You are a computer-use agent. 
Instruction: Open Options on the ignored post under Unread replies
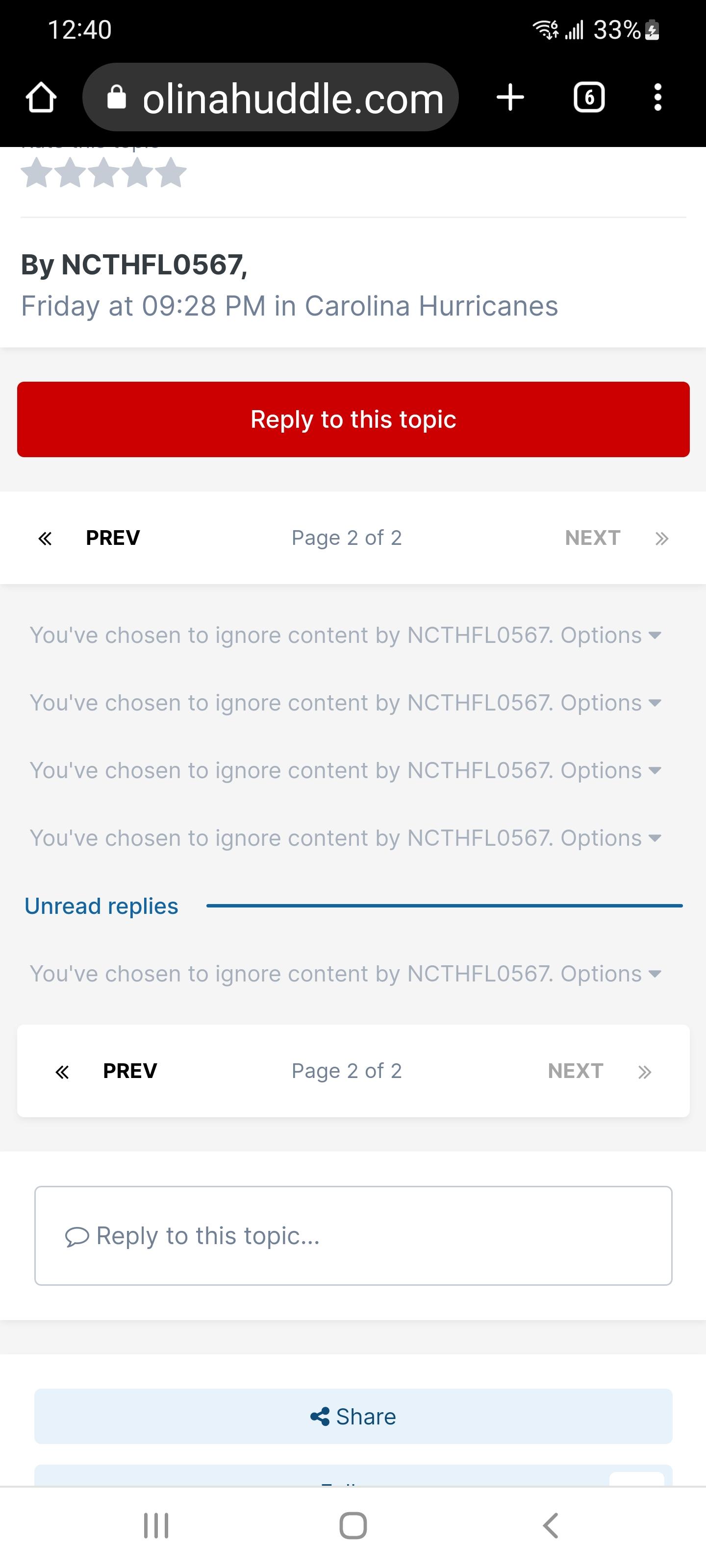click(x=610, y=974)
